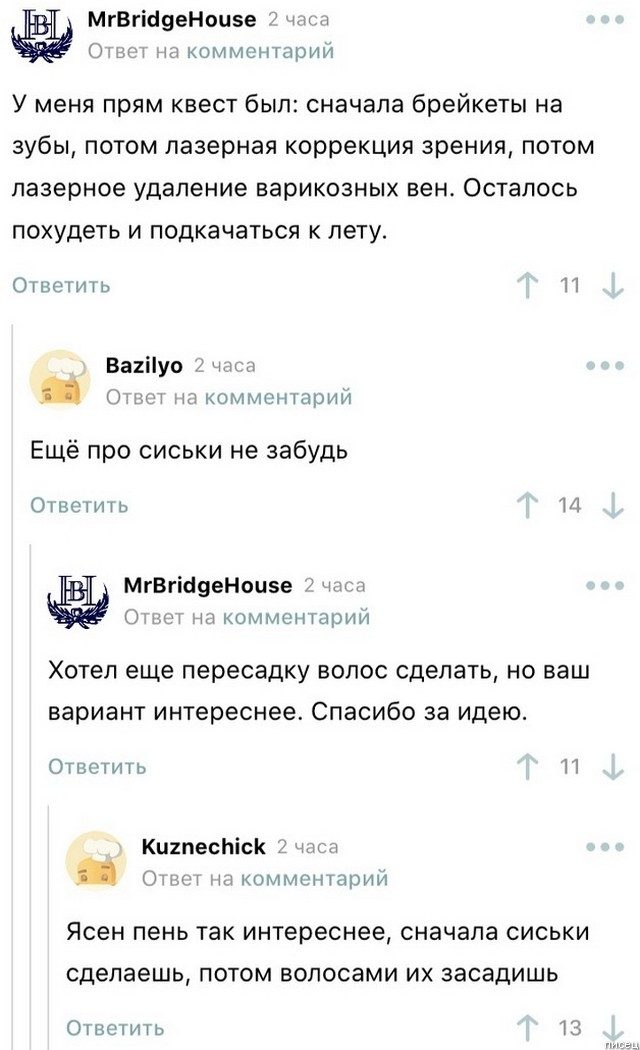The width and height of the screenshot is (640, 1050).
Task: Go to parent comment from Kuznechick's reply
Action: pos(314,879)
